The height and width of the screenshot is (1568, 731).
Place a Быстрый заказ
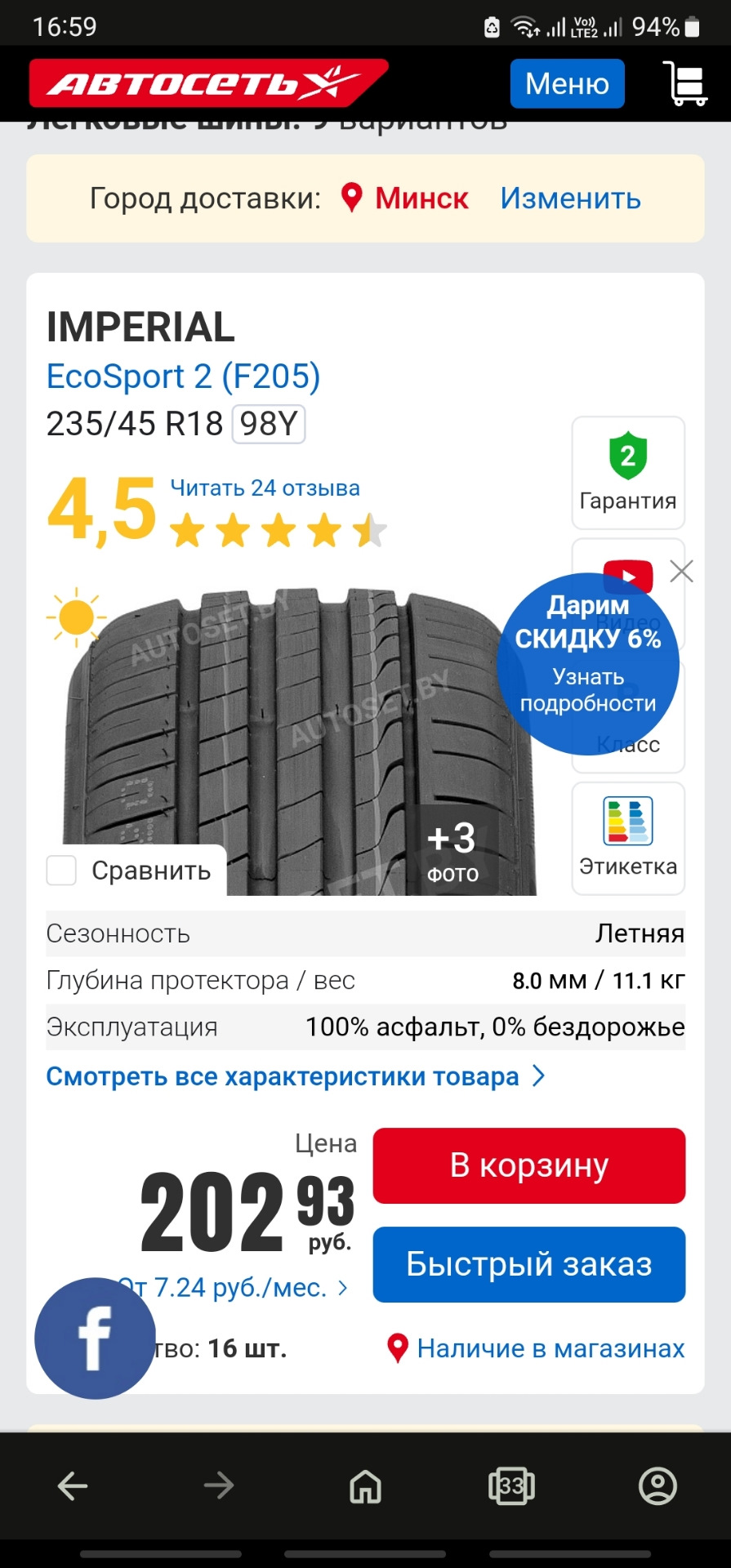click(x=528, y=1264)
